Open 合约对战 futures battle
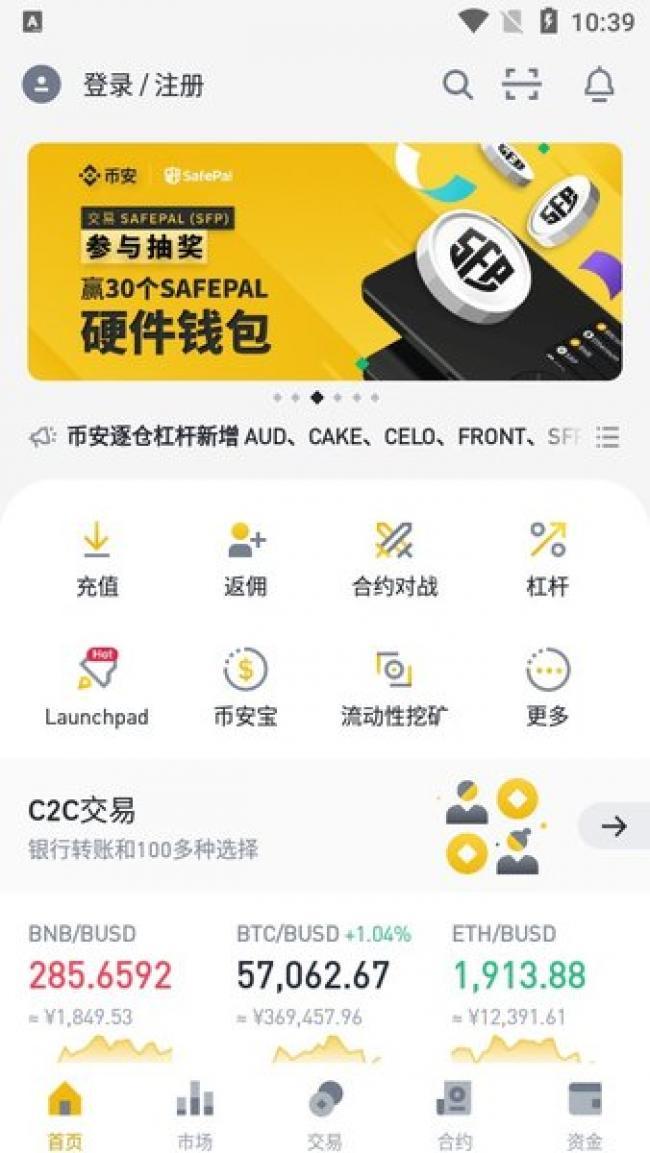Viewport: 650px width, 1153px height. tap(394, 558)
